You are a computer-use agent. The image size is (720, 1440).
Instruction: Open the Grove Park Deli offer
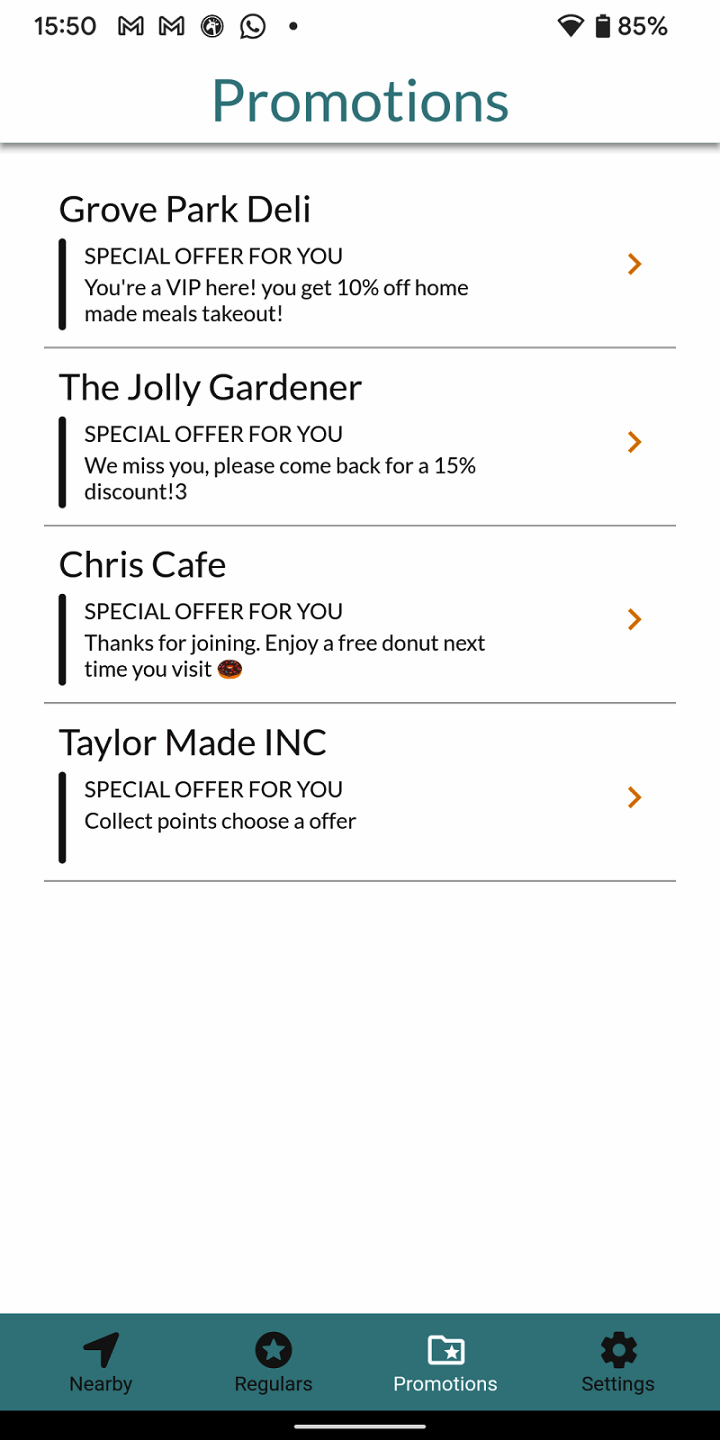click(x=360, y=262)
